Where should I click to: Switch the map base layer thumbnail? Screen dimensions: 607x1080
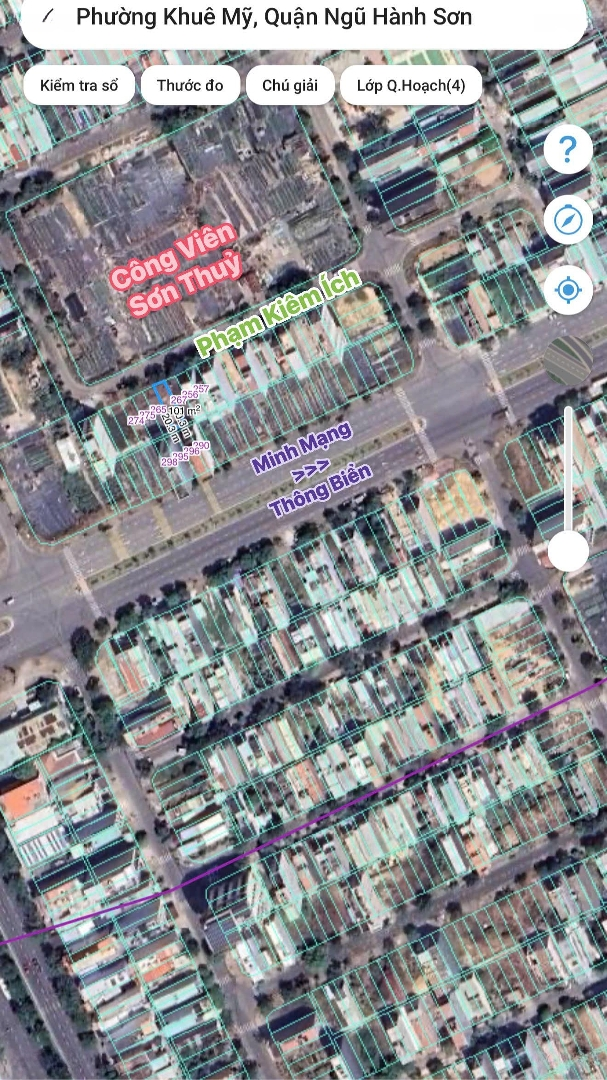tap(568, 361)
